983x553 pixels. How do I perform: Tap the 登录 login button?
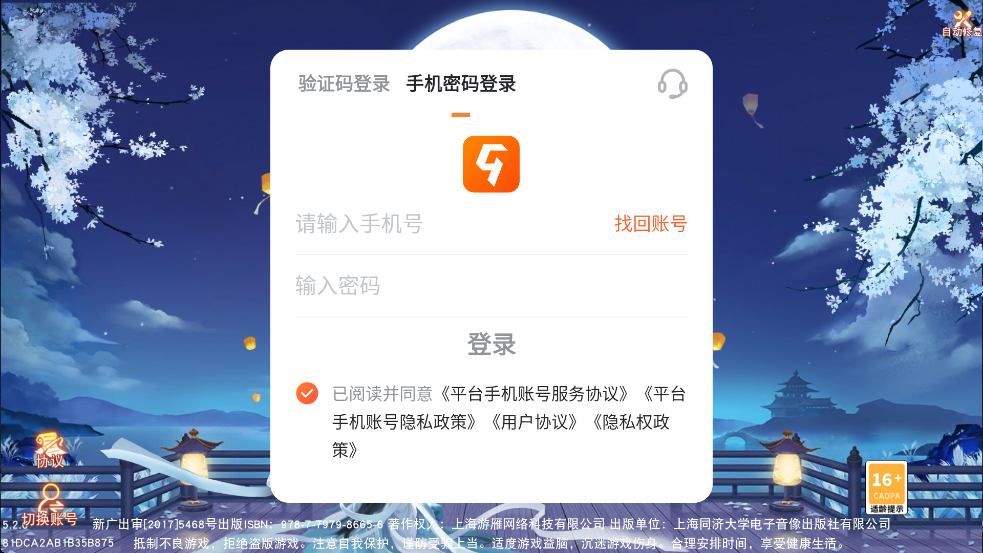[491, 345]
